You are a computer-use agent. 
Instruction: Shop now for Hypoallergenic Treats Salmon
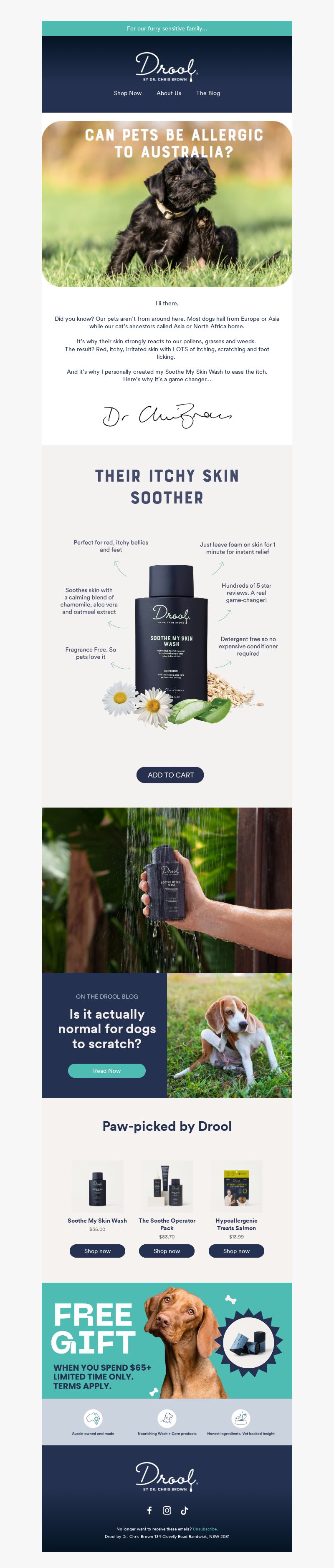236,1251
